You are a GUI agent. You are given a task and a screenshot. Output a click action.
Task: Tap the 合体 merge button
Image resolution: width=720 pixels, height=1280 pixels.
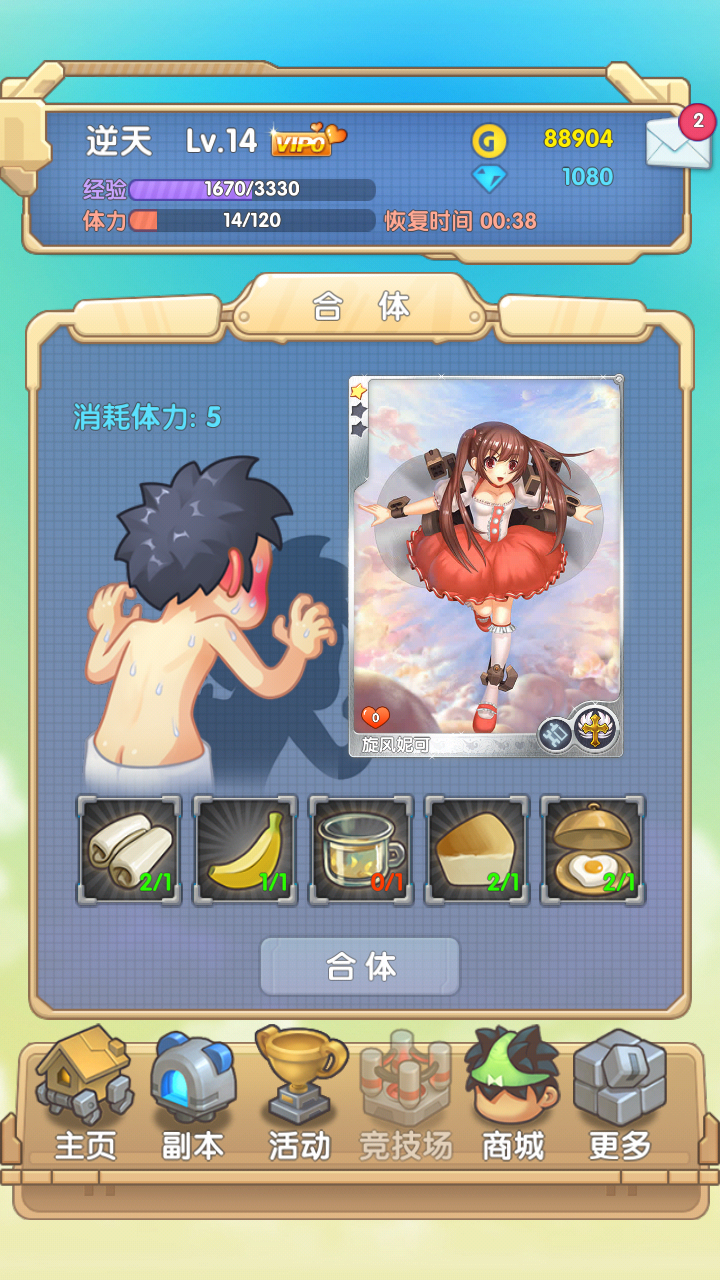360,966
